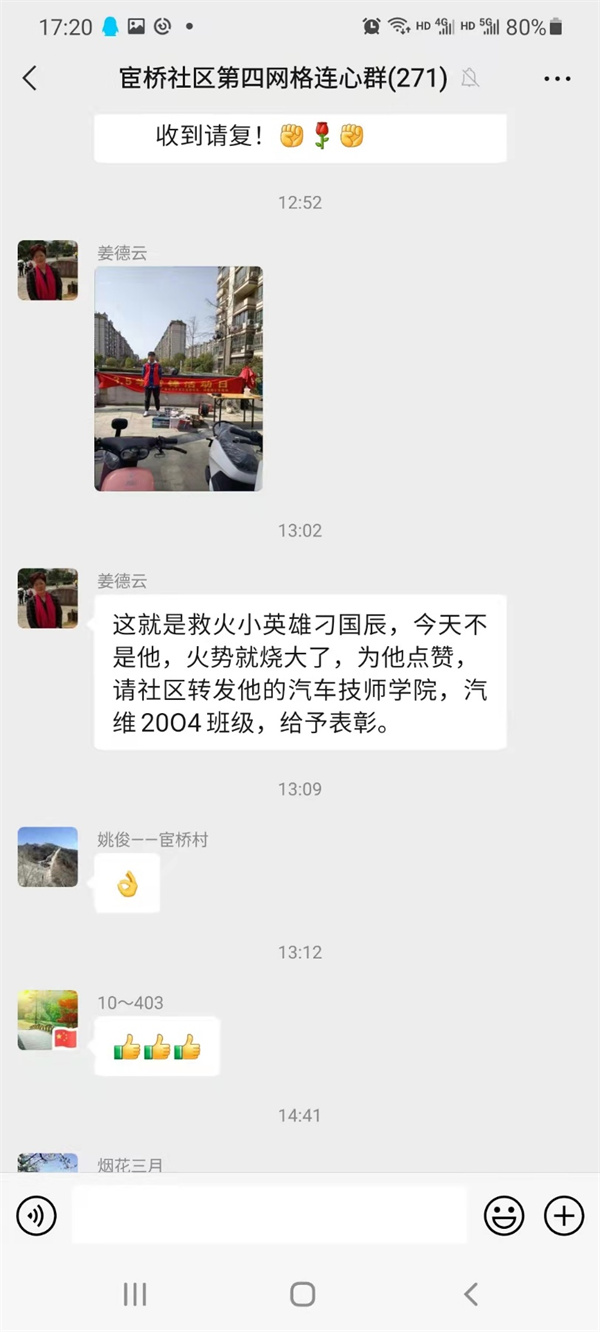Tap 姜德云's avatar beside the photo
The height and width of the screenshot is (1332, 600).
click(x=47, y=270)
